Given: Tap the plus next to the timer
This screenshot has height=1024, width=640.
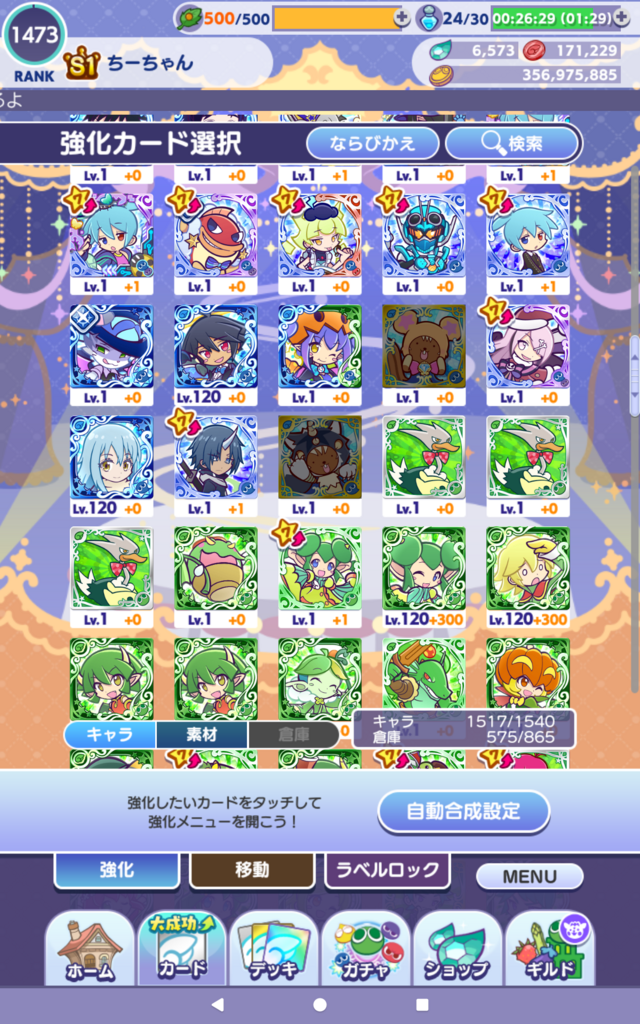Looking at the screenshot, I should tap(621, 18).
